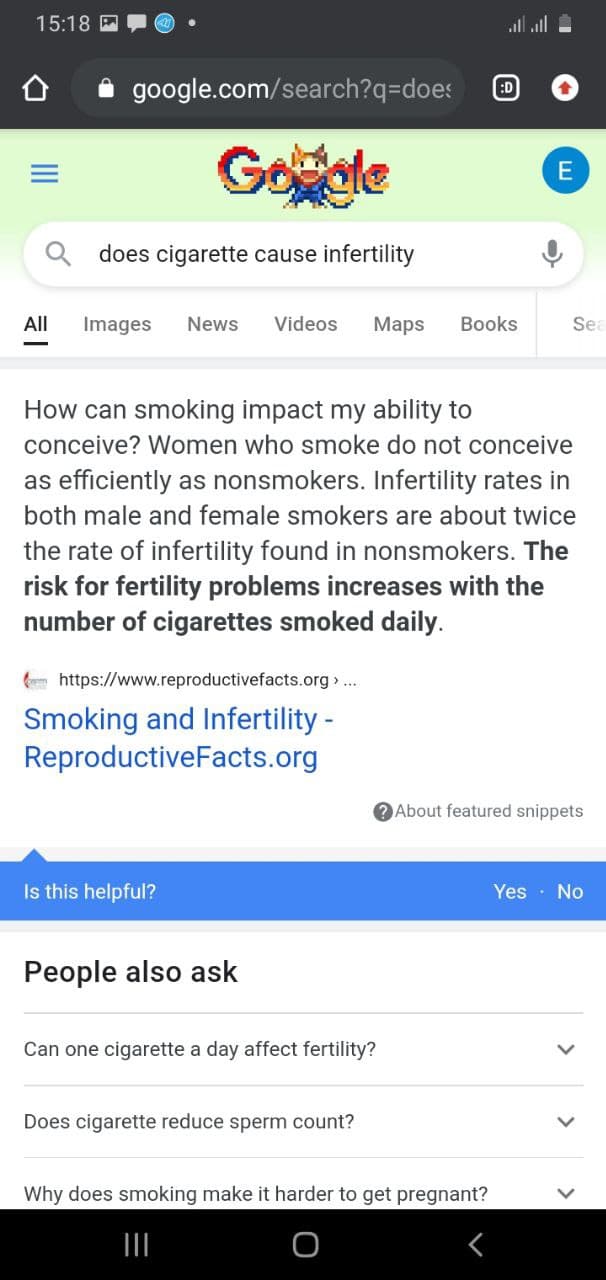
Task: Open the Google hamburger menu
Action: click(44, 173)
